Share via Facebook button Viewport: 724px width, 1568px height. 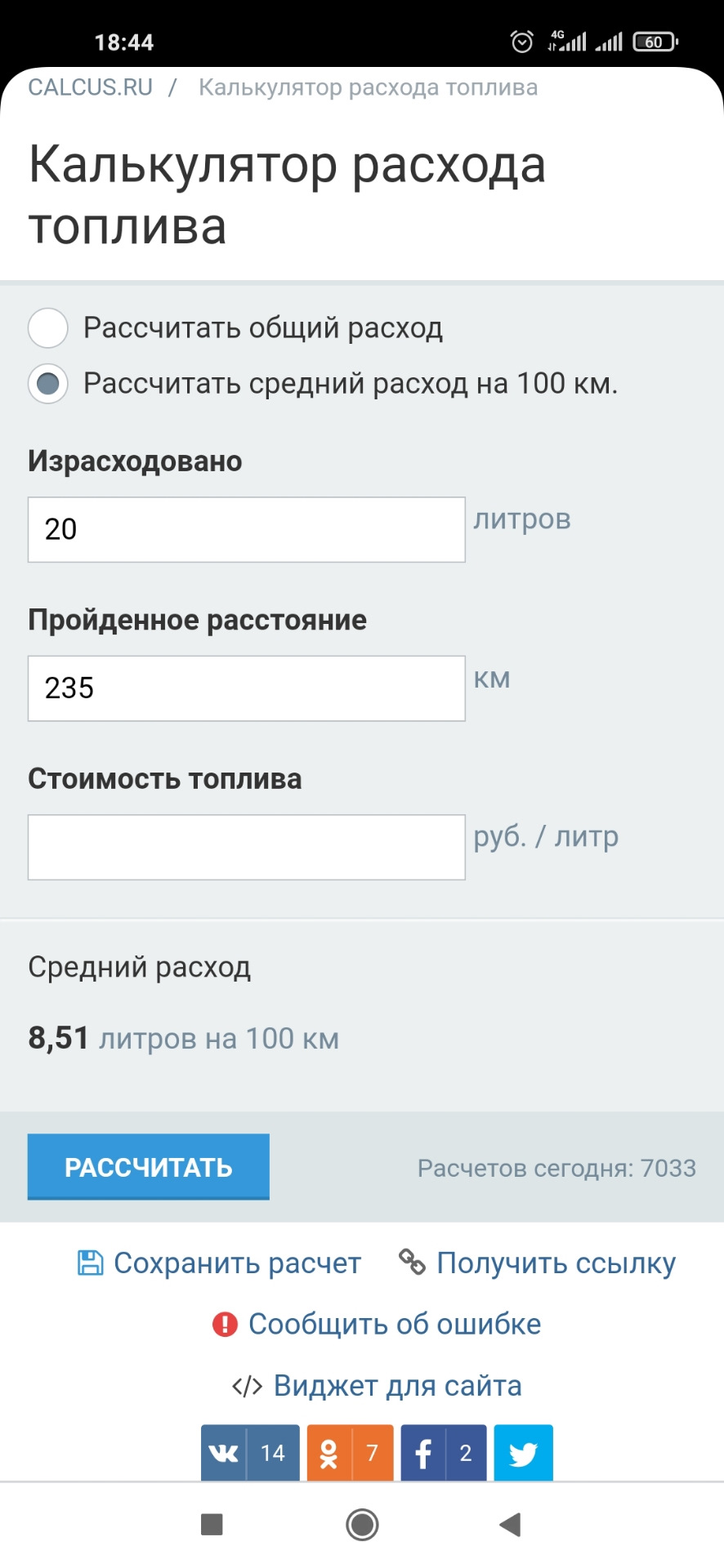(443, 1453)
